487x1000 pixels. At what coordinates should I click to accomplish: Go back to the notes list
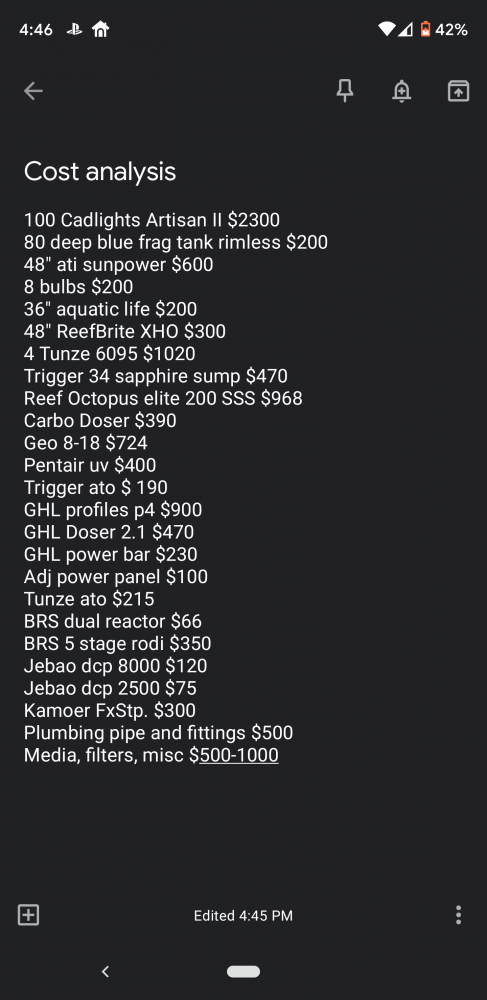pos(33,91)
